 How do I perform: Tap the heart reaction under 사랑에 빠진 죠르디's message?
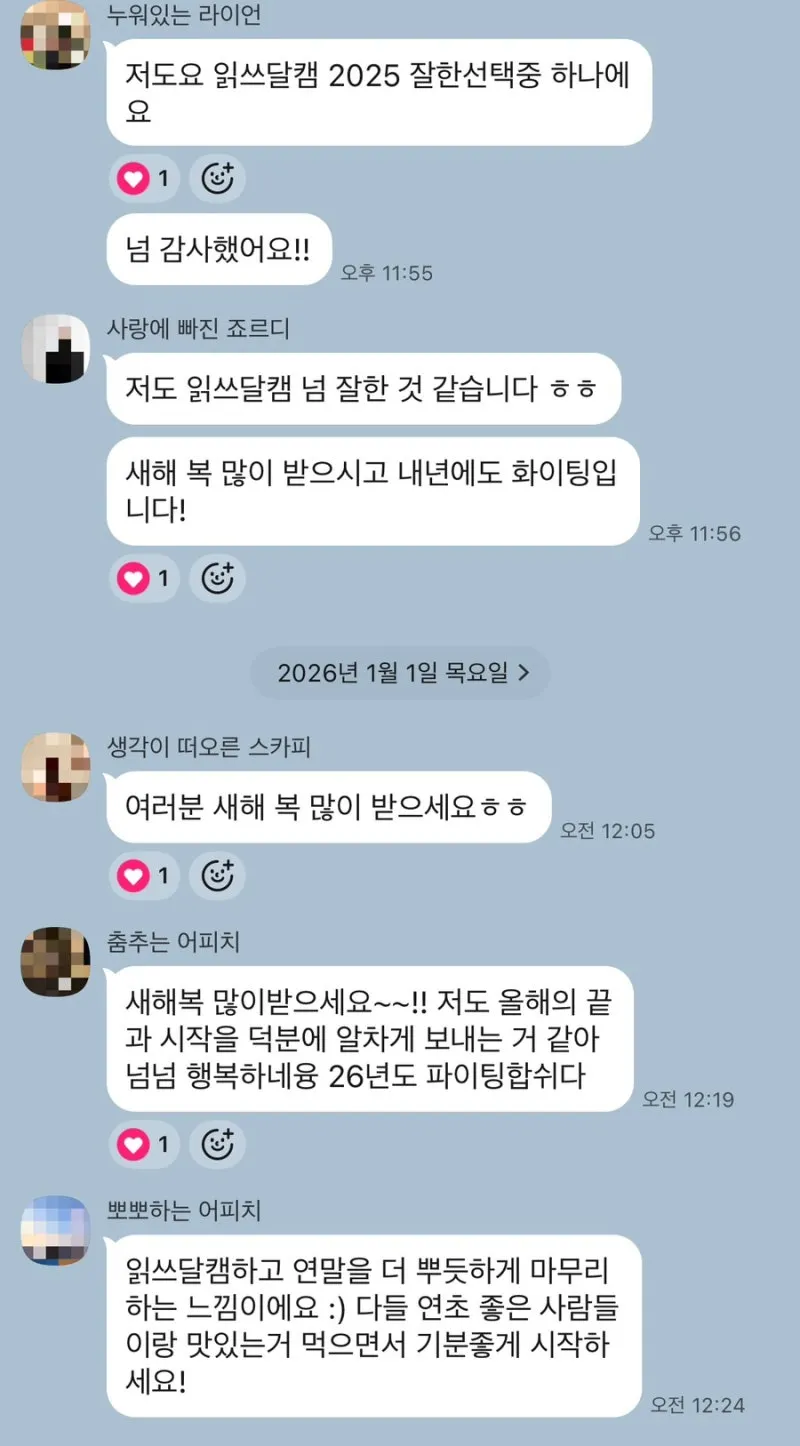[144, 577]
